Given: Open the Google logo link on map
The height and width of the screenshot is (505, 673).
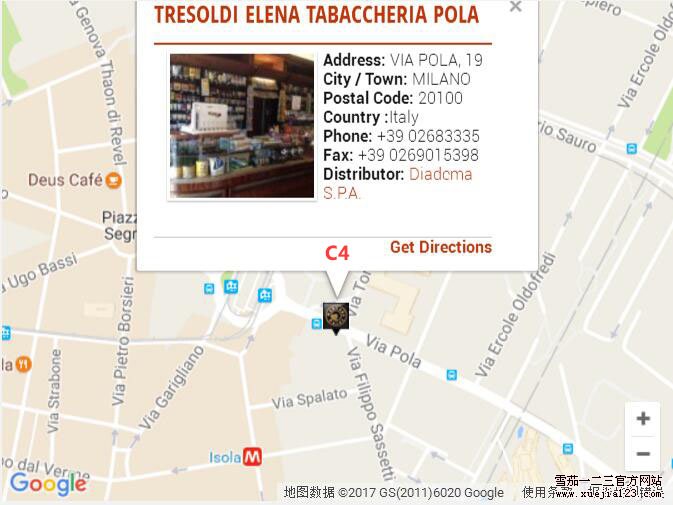Looking at the screenshot, I should click(47, 484).
